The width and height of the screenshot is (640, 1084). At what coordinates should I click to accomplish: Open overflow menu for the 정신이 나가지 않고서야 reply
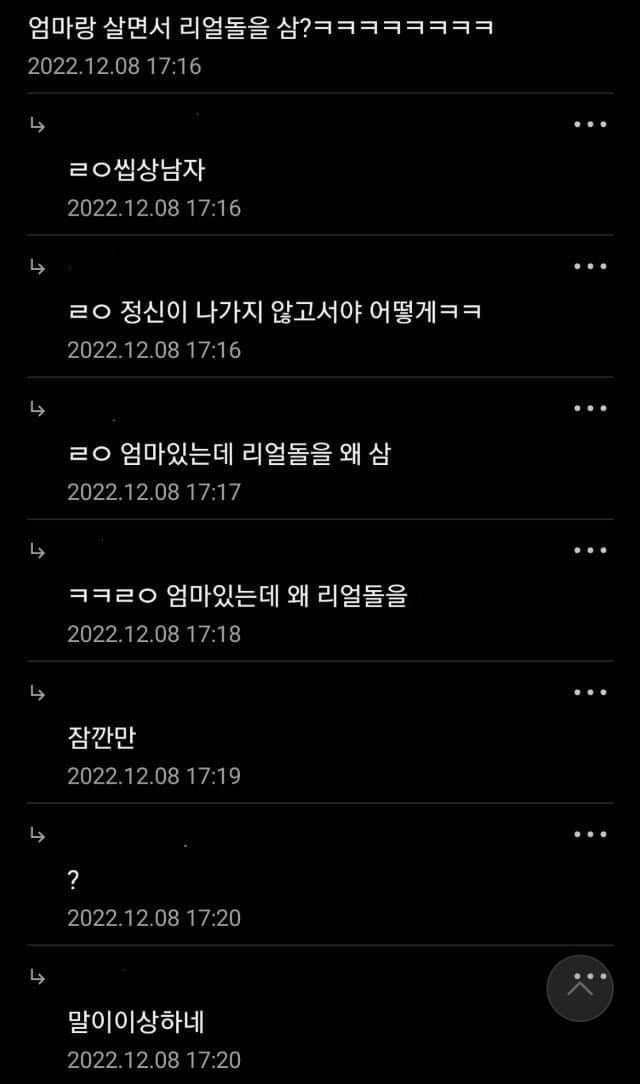click(x=590, y=267)
